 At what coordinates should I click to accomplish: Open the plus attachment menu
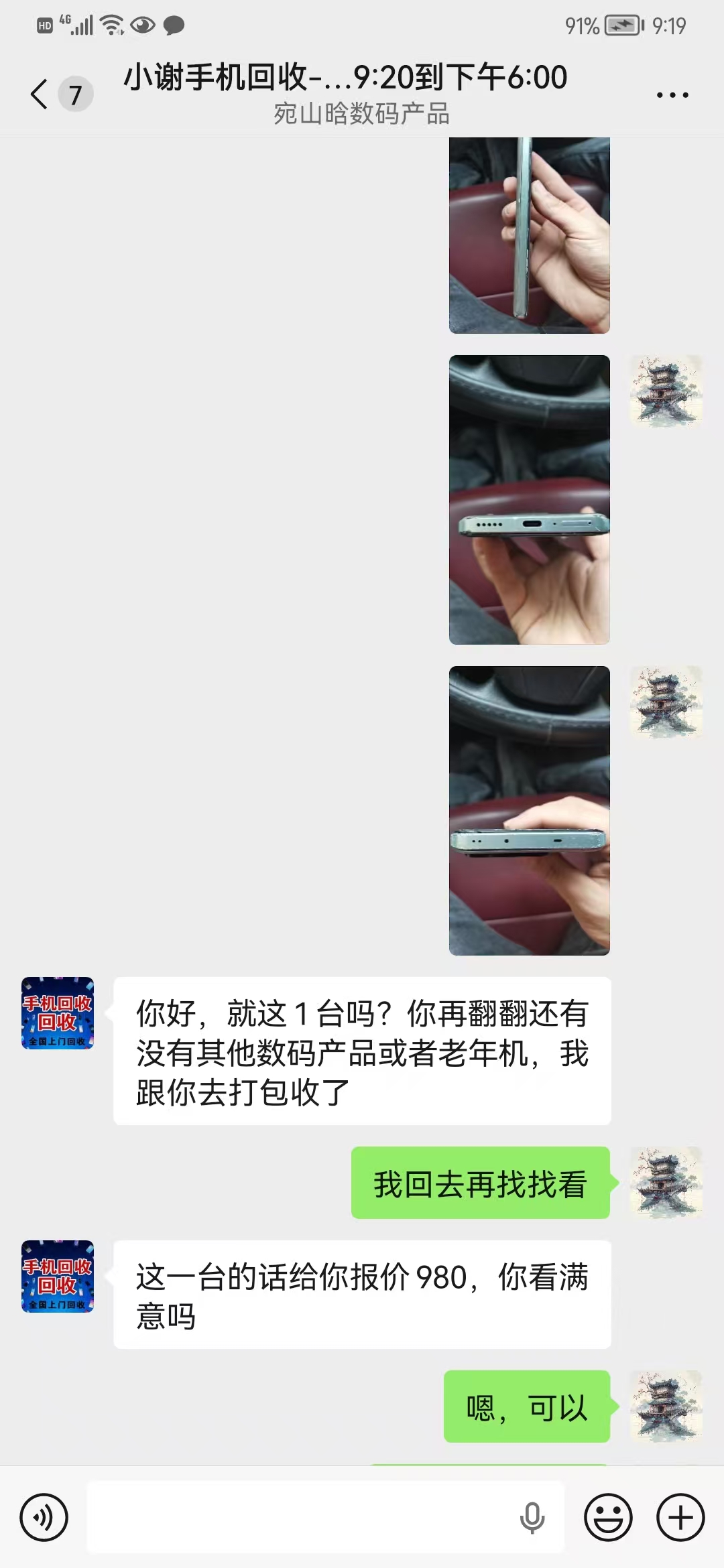point(680,1518)
